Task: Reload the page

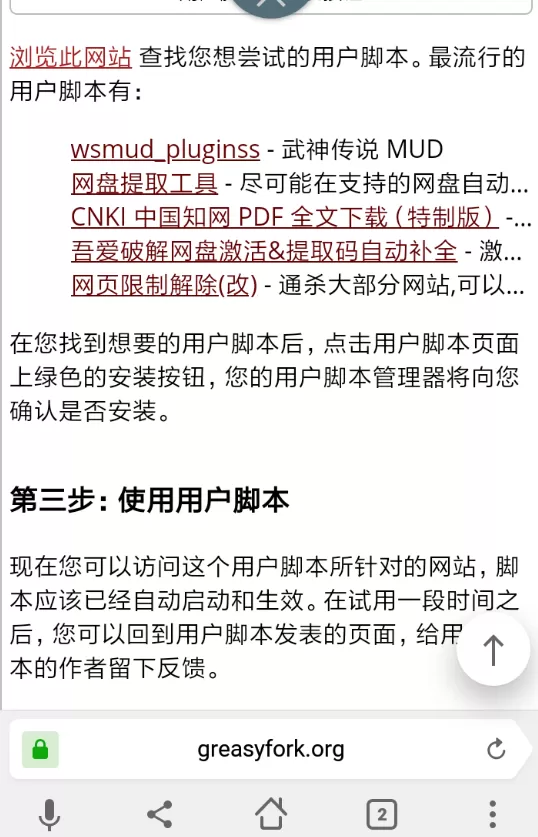Action: 496,749
